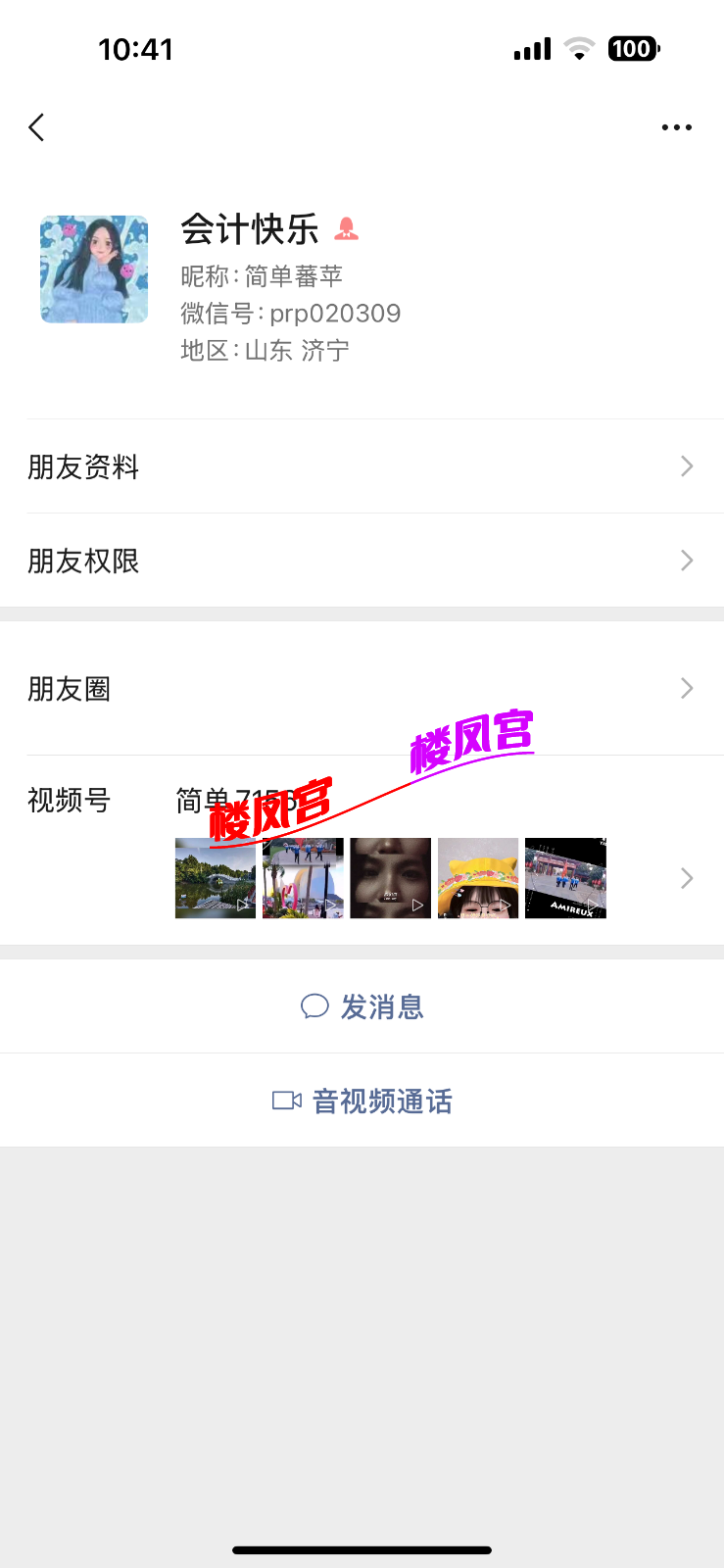This screenshot has width=724, height=1568.
Task: Tap the yellow-hat girl video thumbnail
Action: click(x=478, y=878)
